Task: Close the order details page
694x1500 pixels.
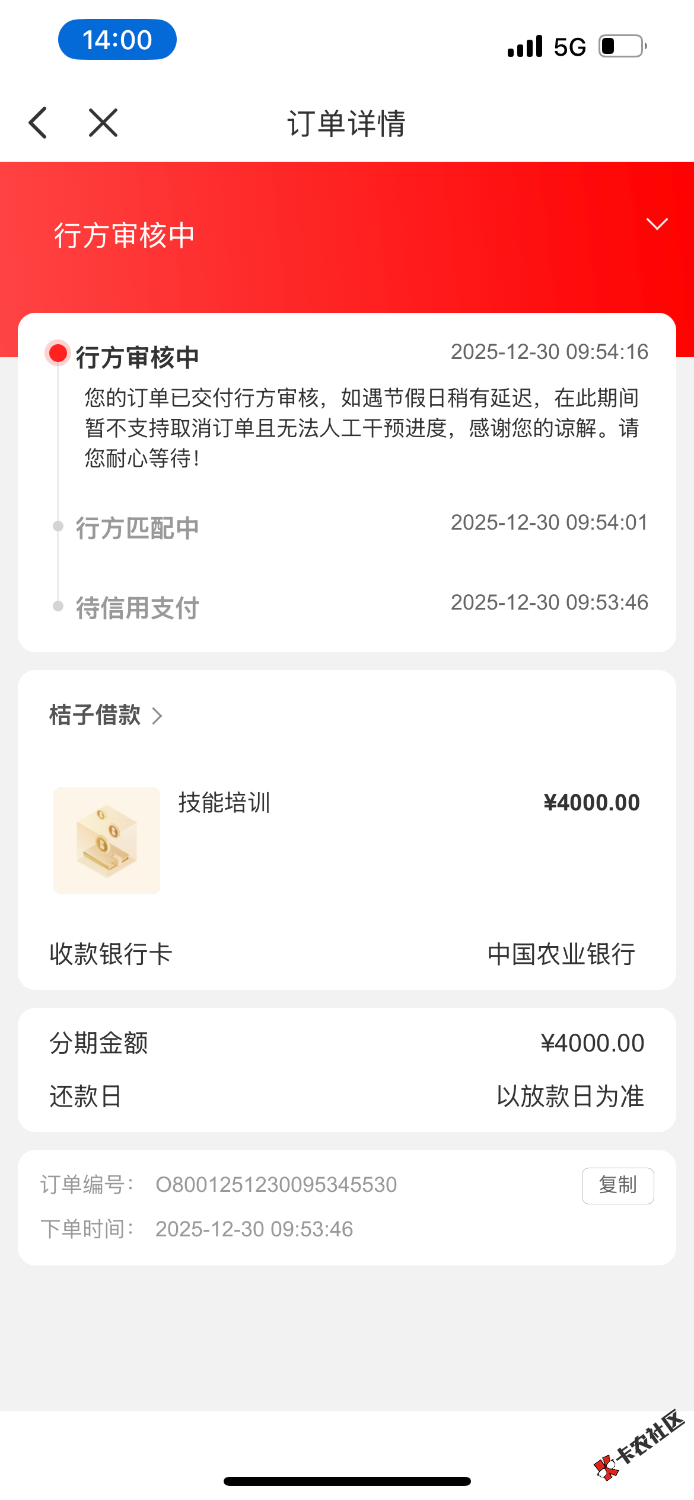Action: coord(103,123)
